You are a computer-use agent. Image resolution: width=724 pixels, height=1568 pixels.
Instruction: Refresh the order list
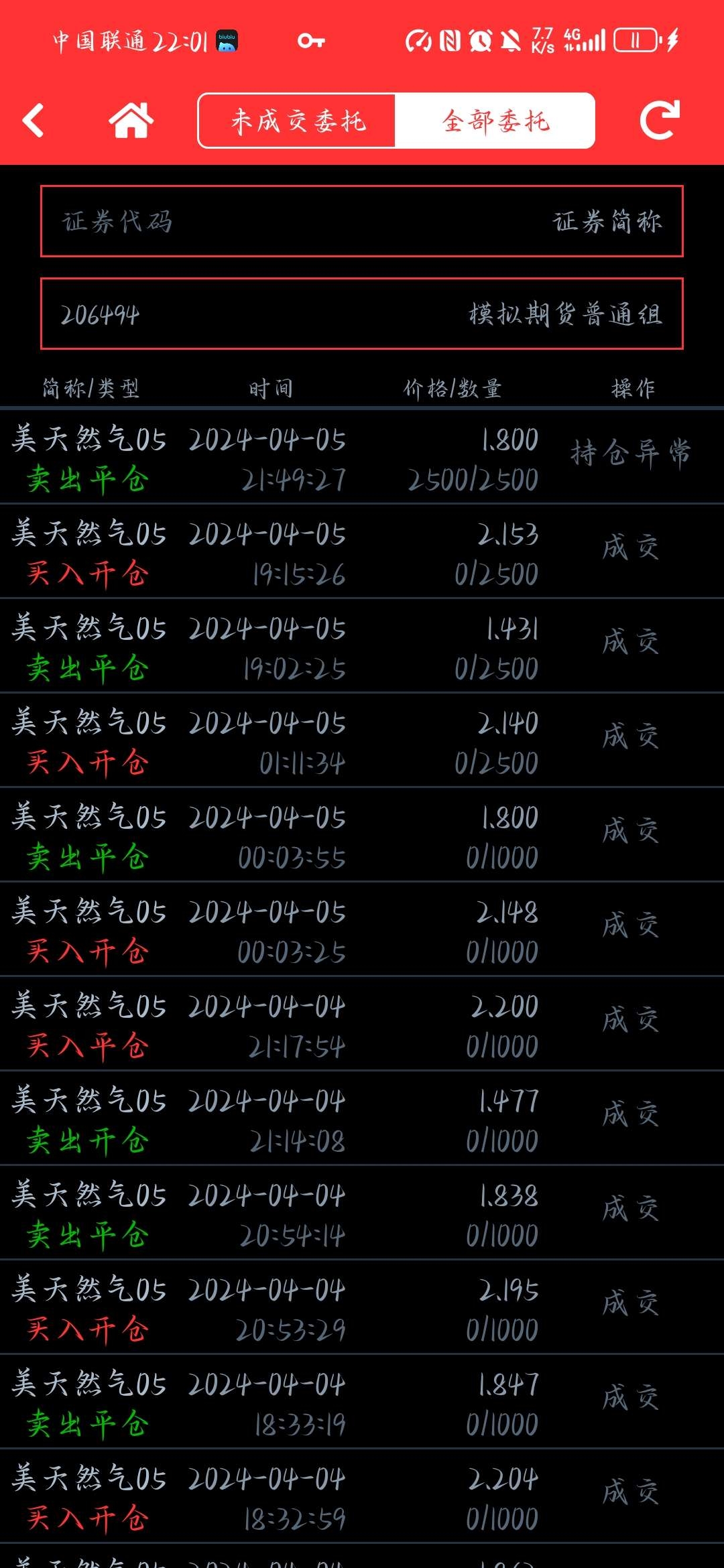(x=660, y=120)
